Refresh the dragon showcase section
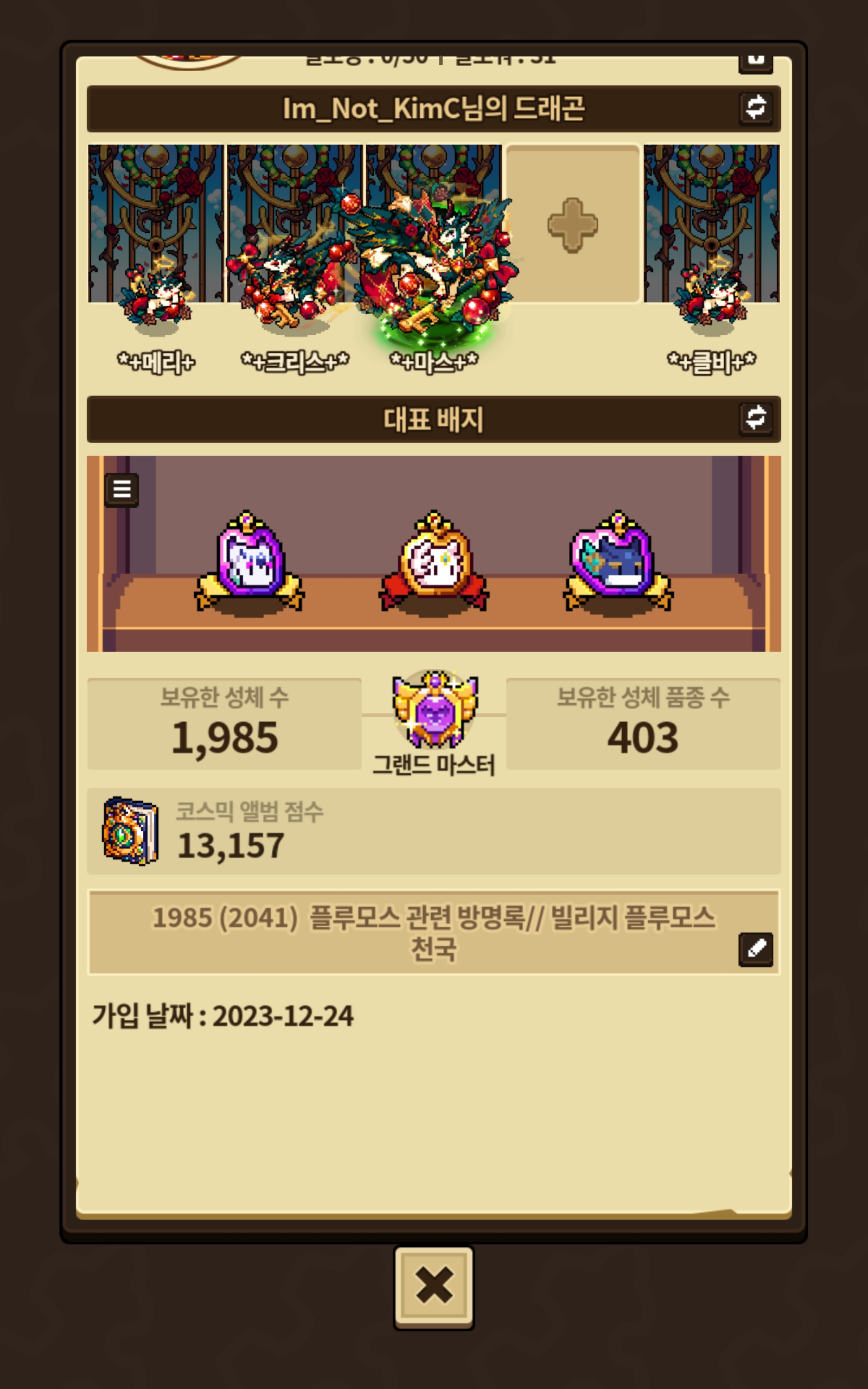This screenshot has height=1389, width=868. pyautogui.click(x=755, y=107)
